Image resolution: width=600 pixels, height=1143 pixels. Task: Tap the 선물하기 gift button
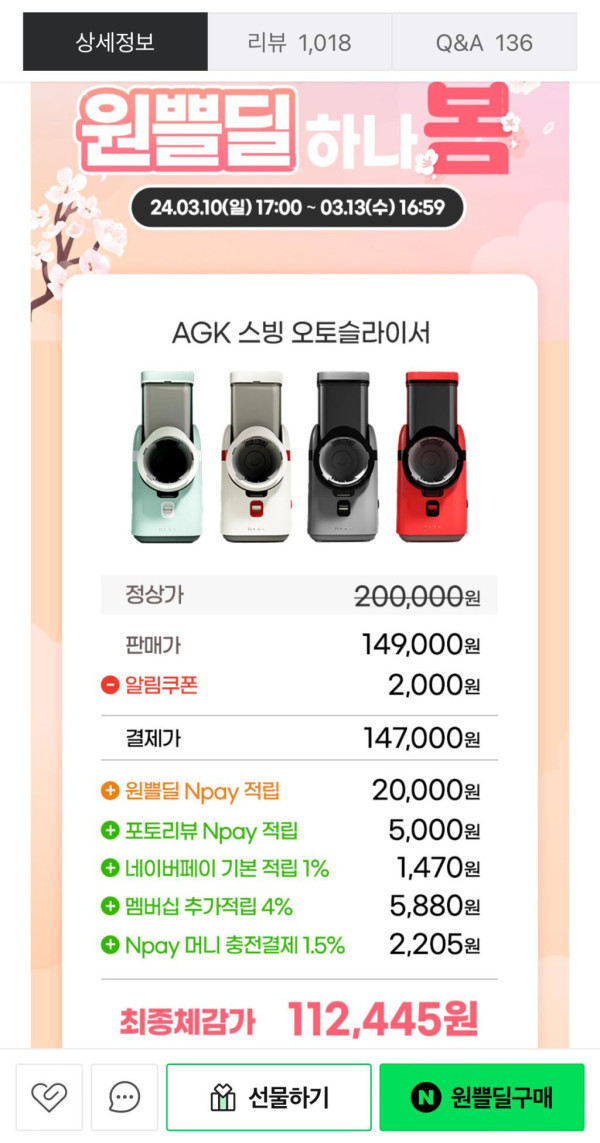click(268, 1097)
